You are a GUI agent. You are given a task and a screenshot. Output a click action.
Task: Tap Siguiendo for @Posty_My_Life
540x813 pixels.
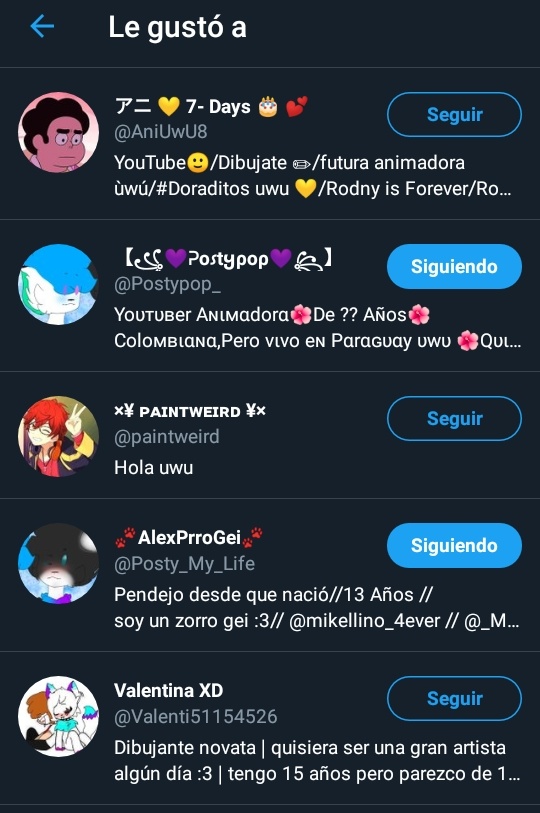(x=454, y=545)
